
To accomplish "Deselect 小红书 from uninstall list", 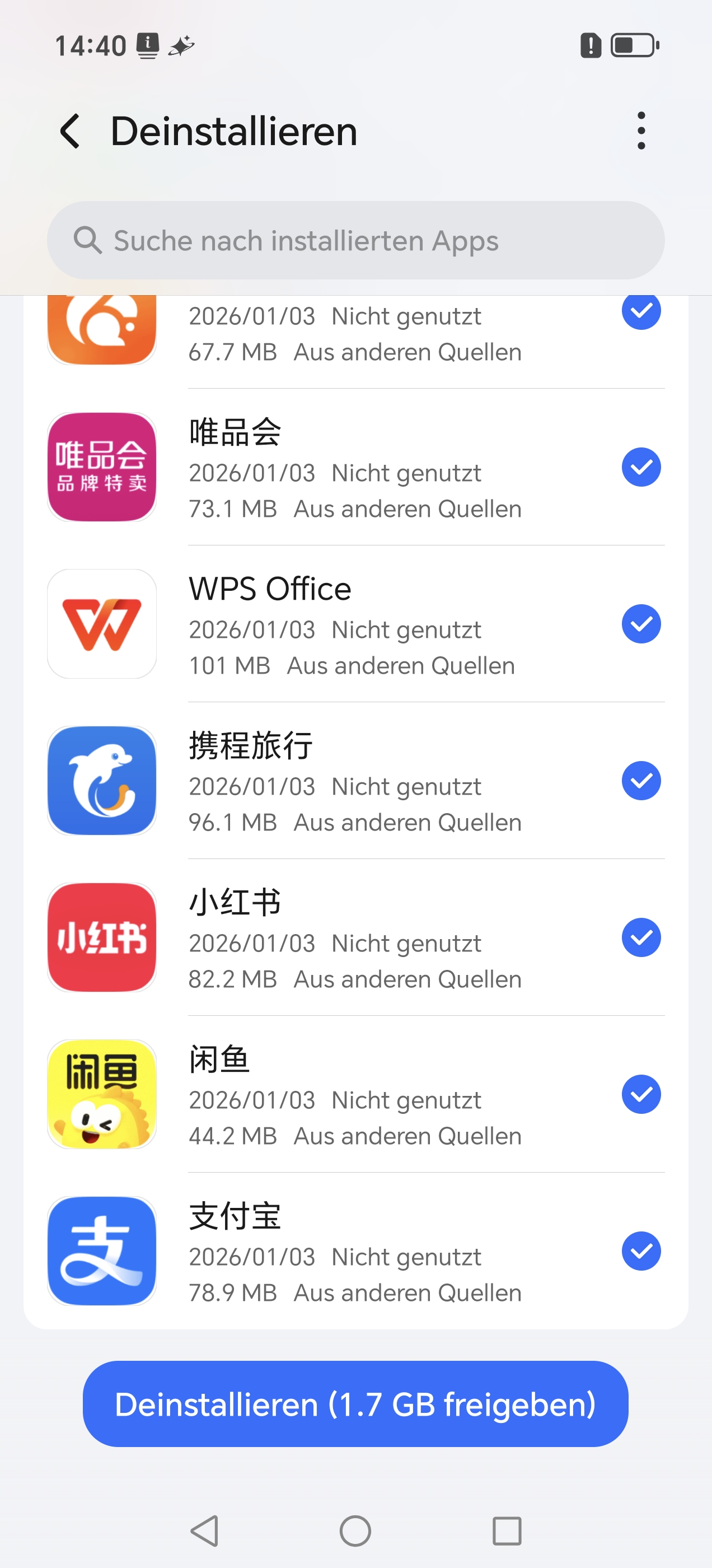I will pos(641,937).
